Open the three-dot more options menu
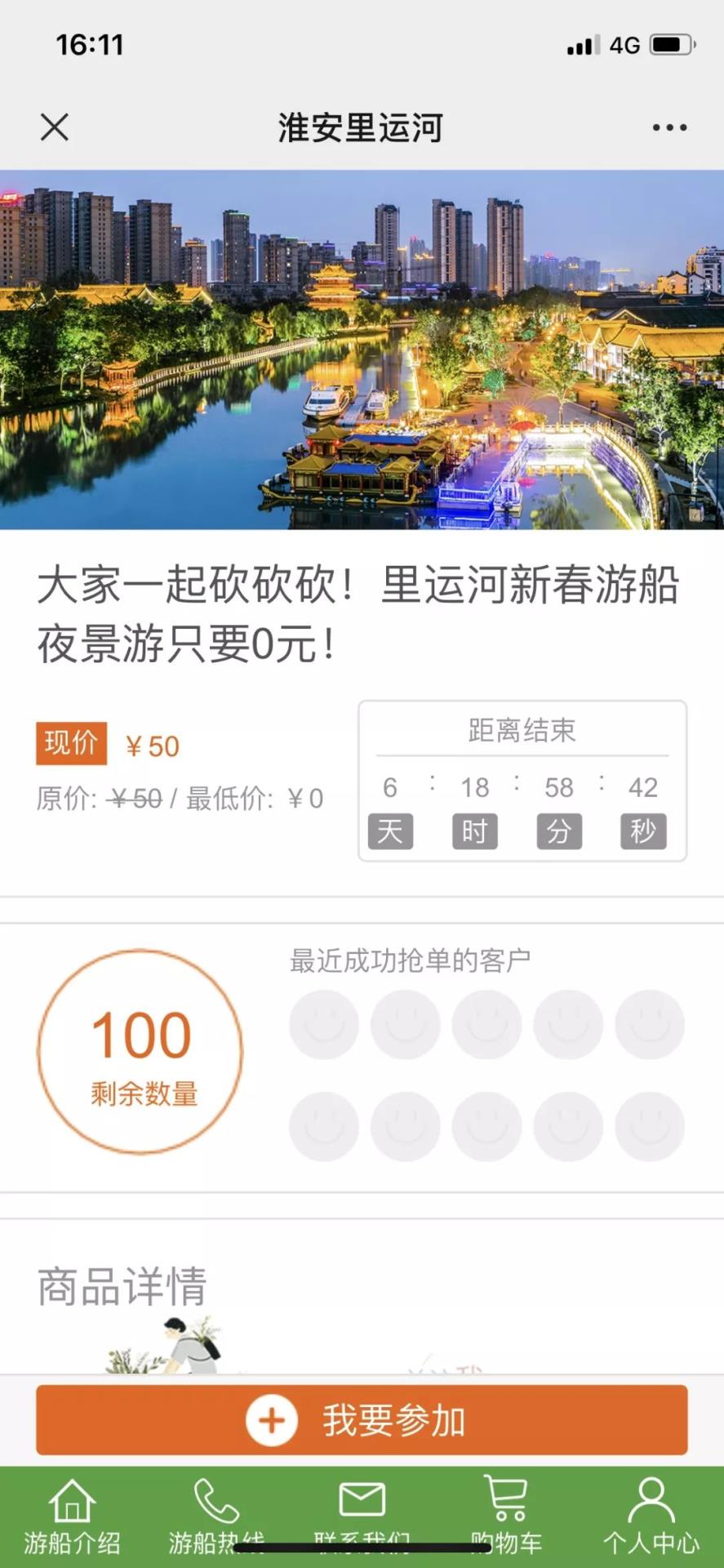724x1568 pixels. click(x=669, y=127)
